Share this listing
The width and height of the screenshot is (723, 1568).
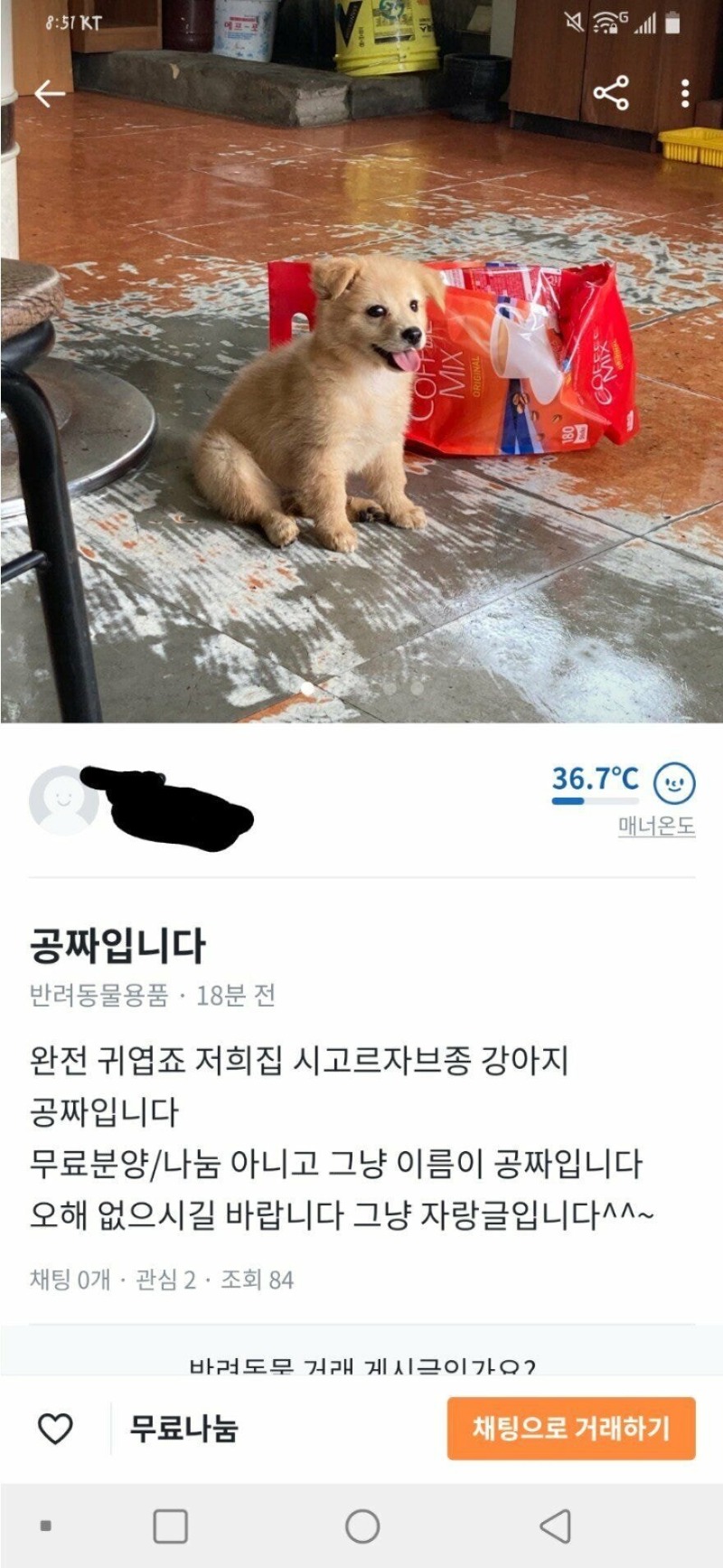coord(611,93)
